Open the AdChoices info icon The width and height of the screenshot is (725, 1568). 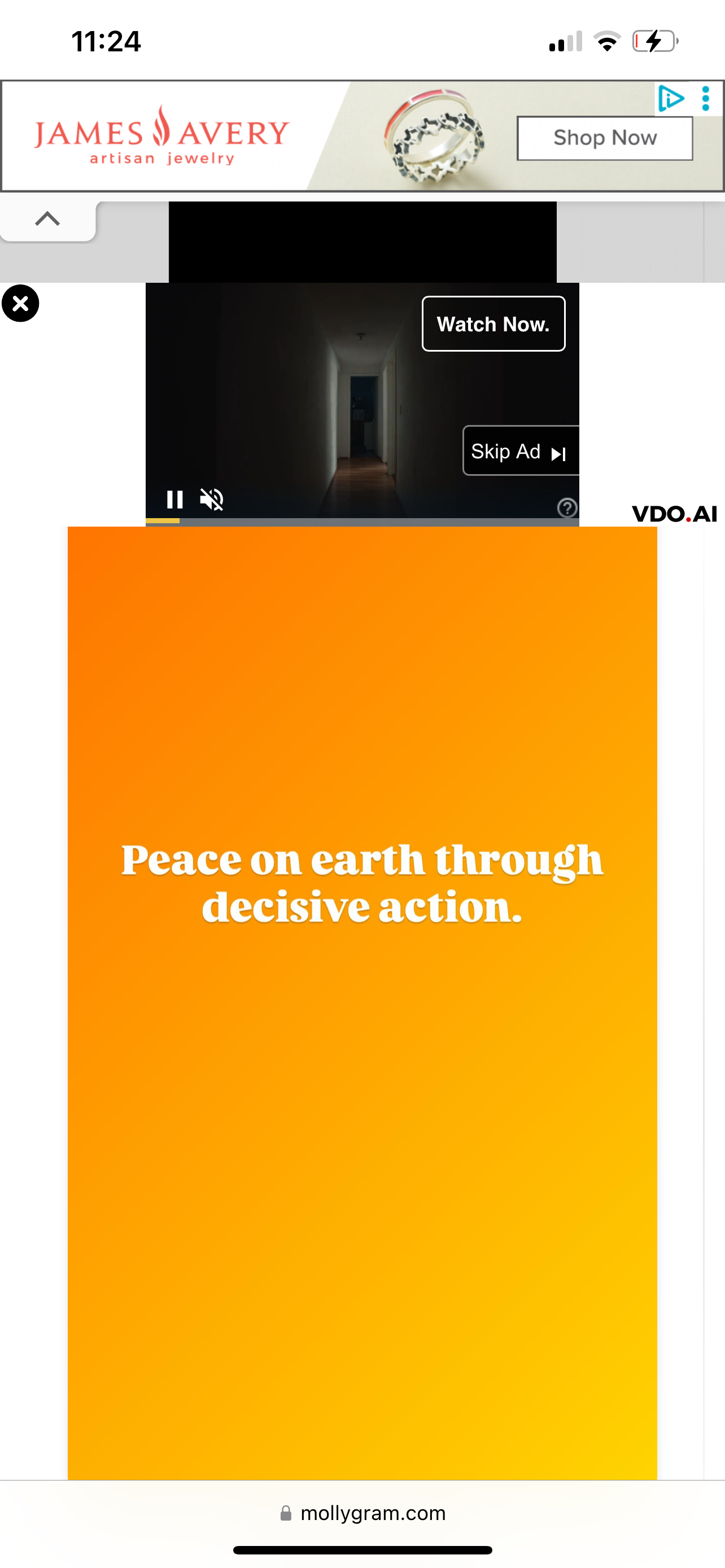pyautogui.click(x=671, y=98)
